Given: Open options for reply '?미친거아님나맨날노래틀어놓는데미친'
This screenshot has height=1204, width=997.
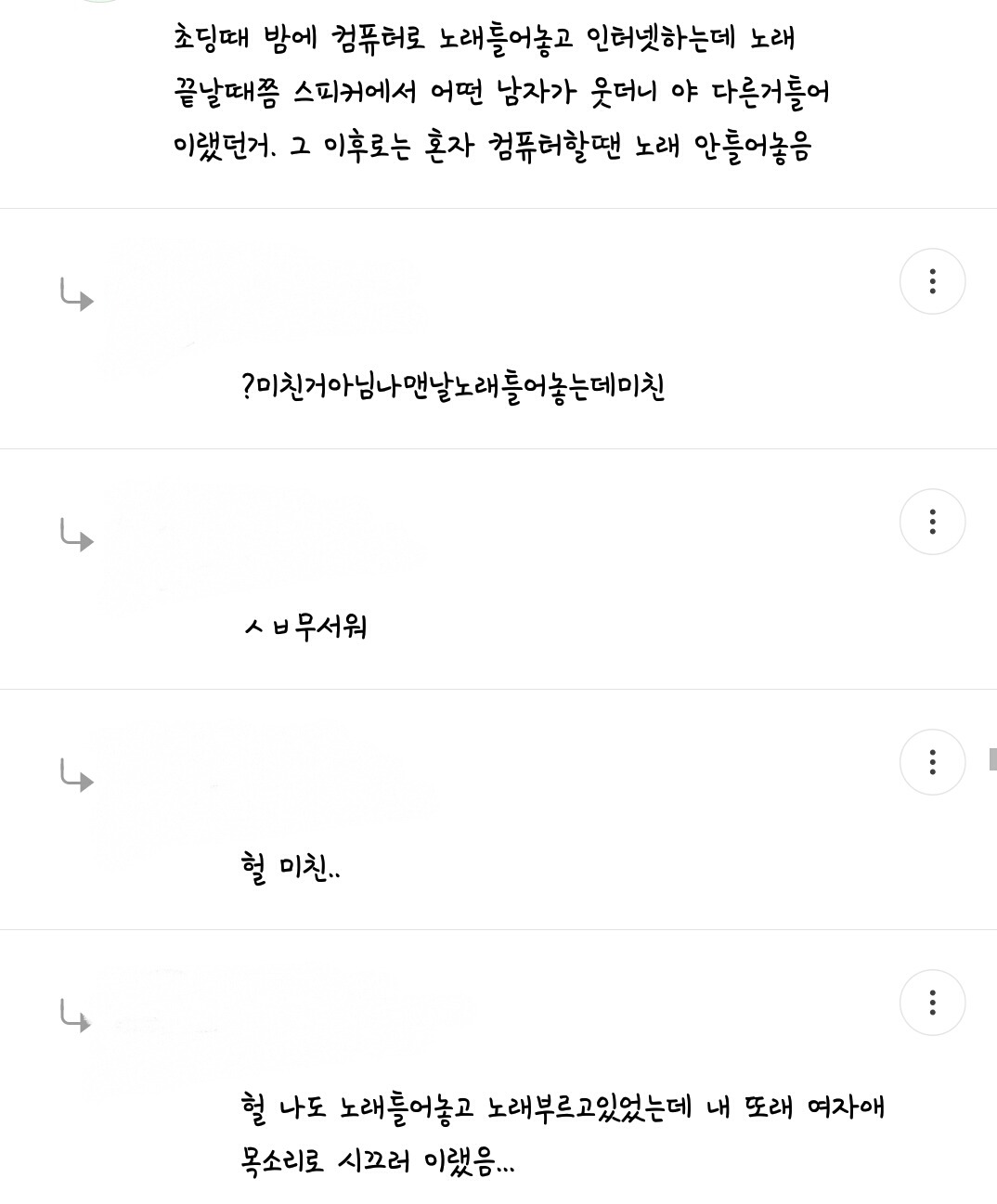Looking at the screenshot, I should 932,281.
